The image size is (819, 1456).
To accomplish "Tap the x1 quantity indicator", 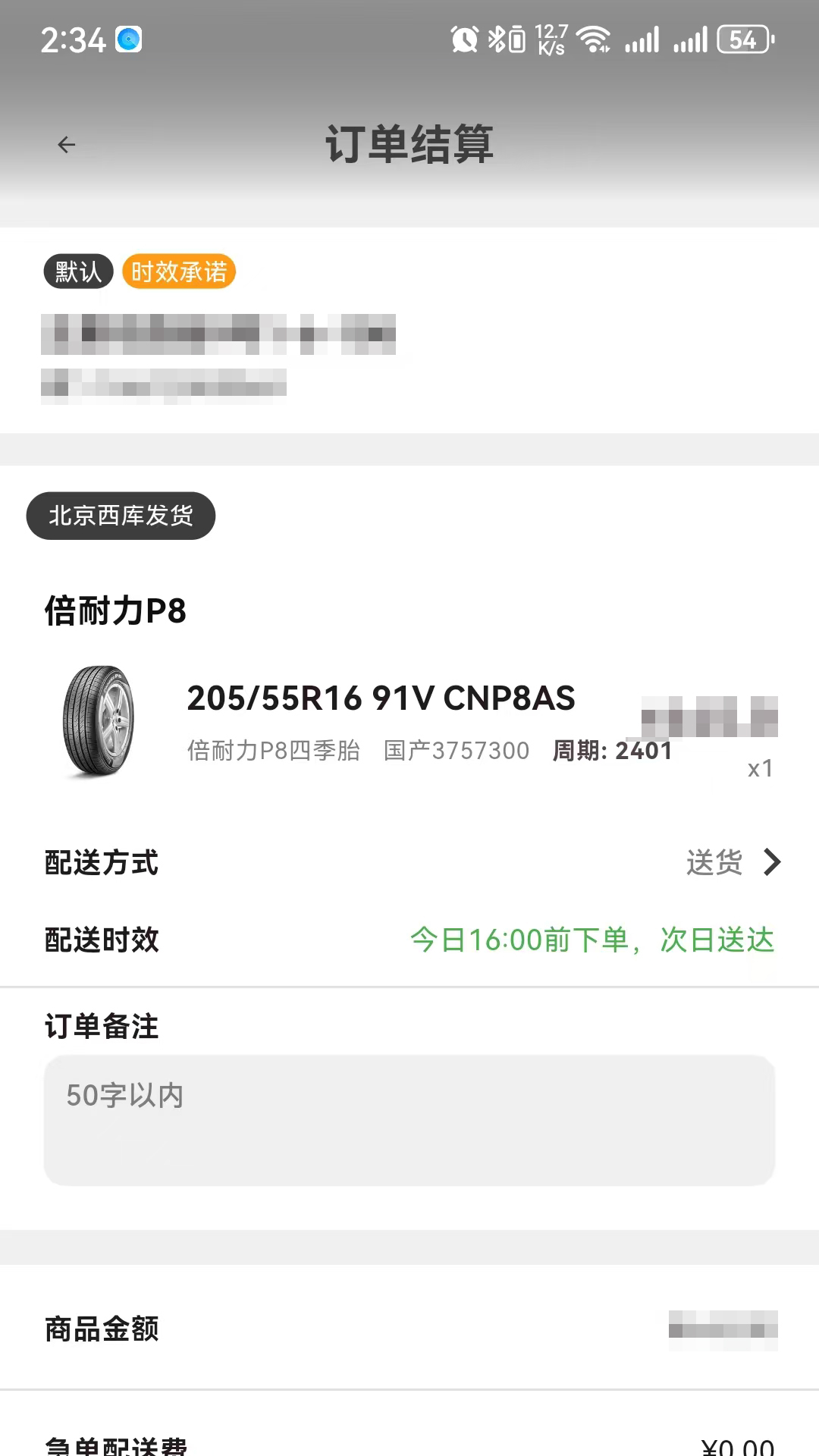I will 759,768.
